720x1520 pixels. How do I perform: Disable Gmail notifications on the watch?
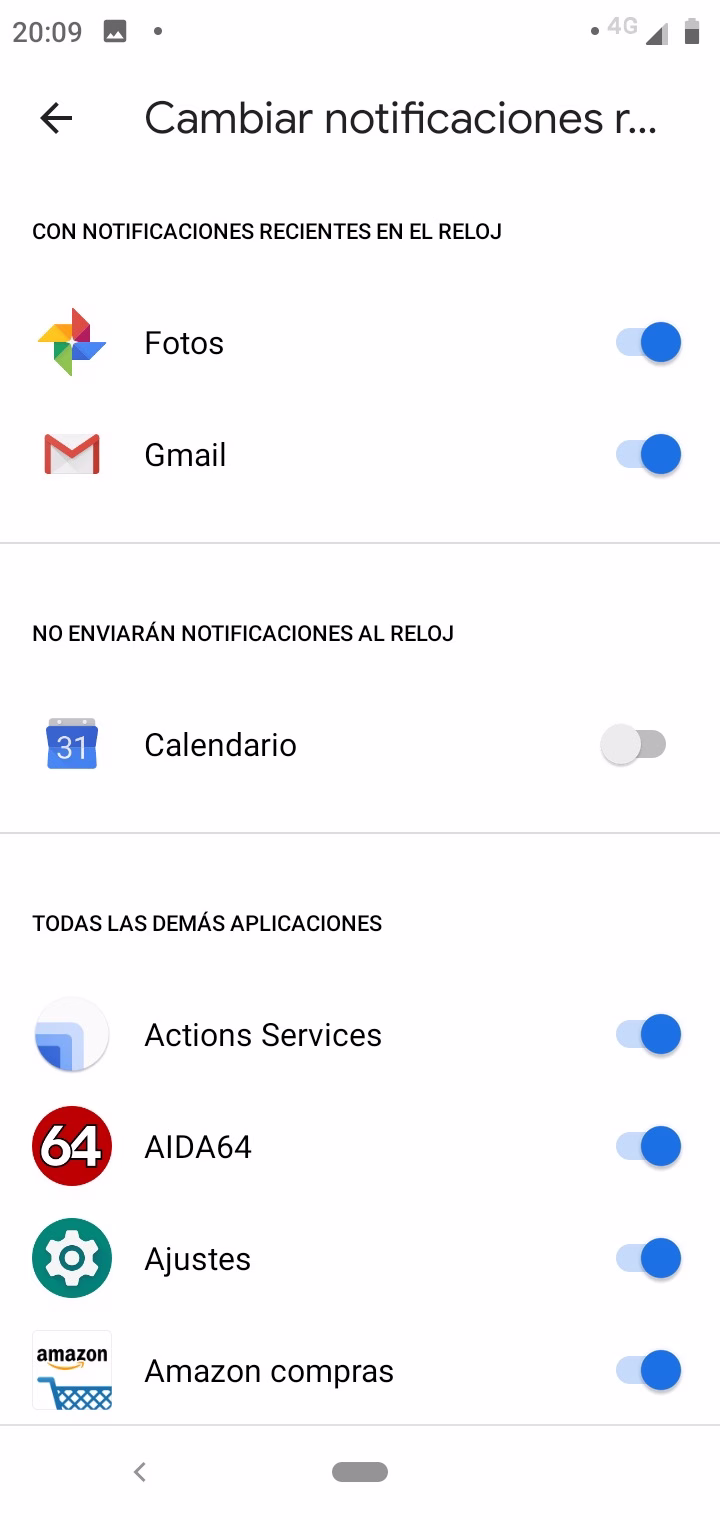click(x=648, y=454)
